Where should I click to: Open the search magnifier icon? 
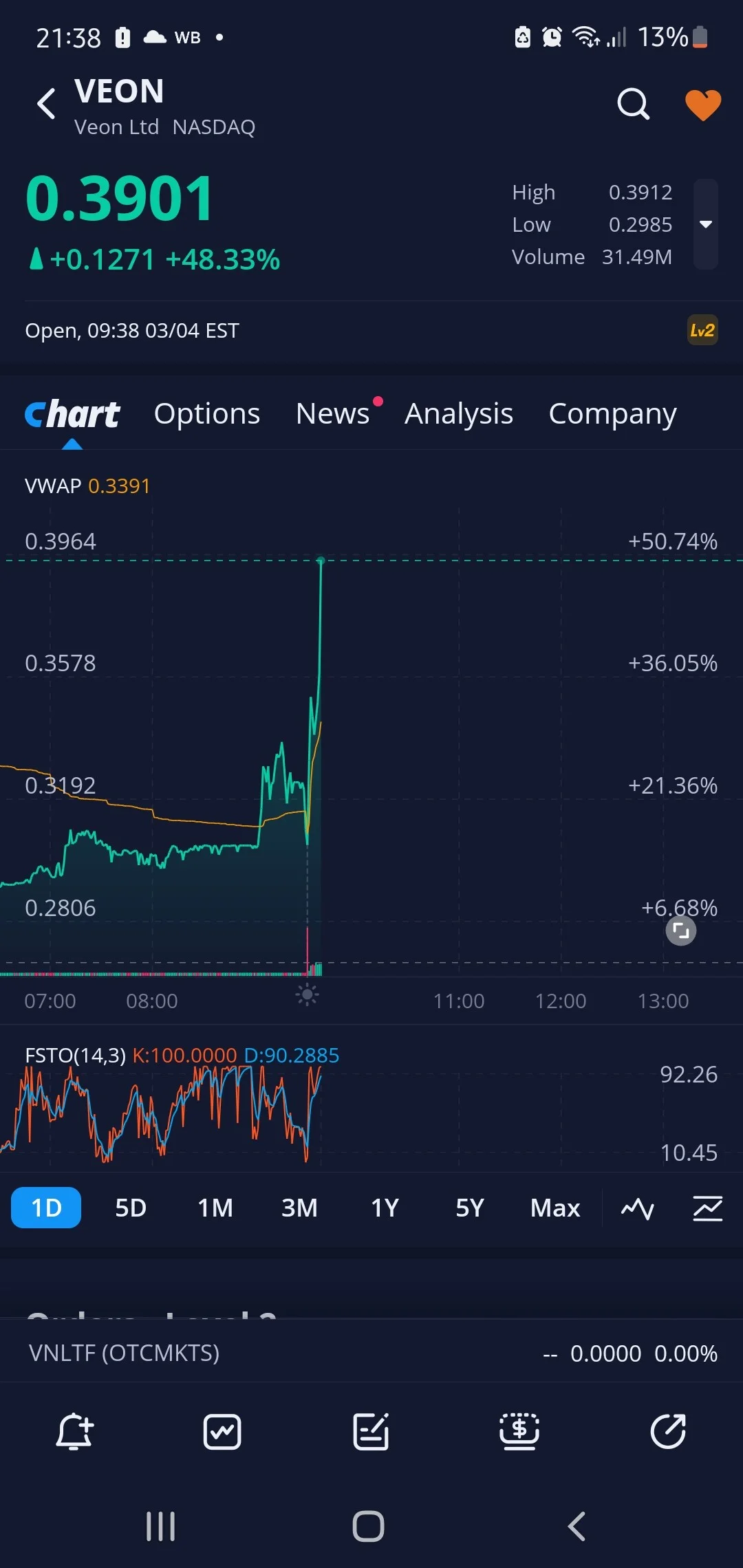tap(633, 105)
